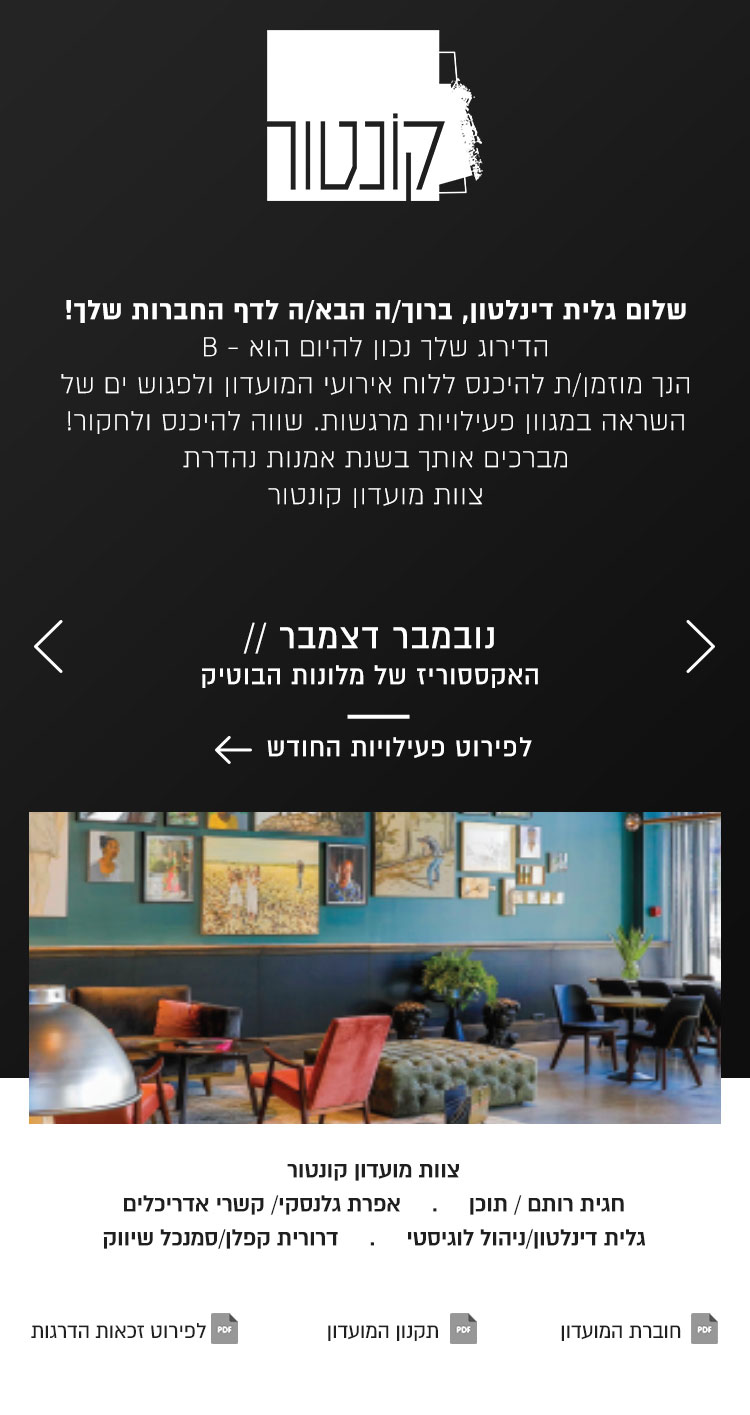Open לפירוט זכאות הדרגות PDF
750x1415 pixels.
[x=134, y=1330]
